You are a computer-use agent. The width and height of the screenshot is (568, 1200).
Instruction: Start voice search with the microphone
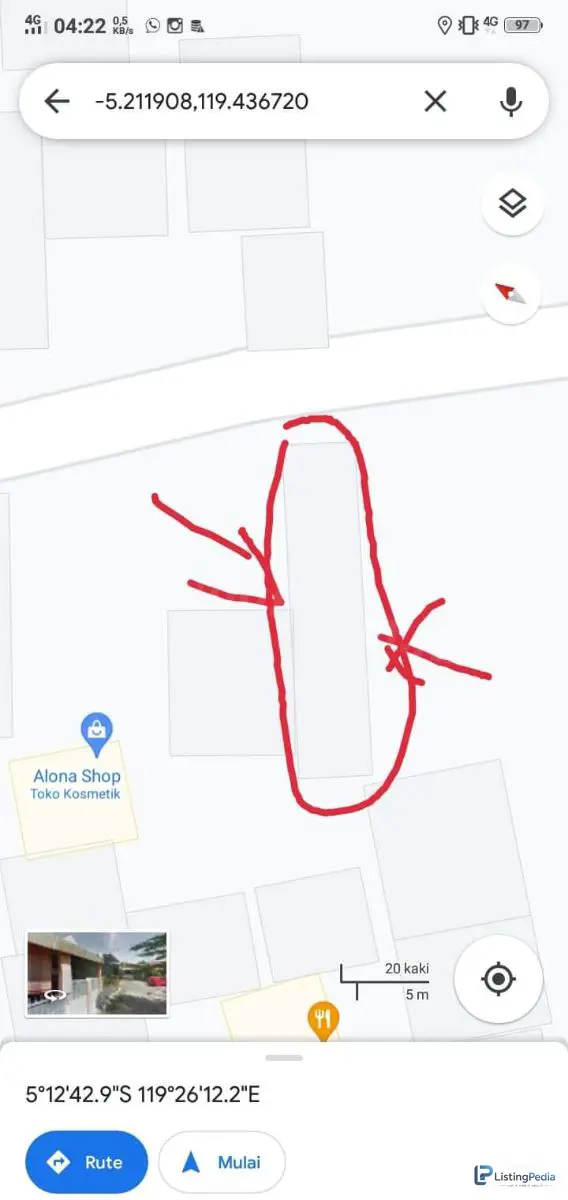click(511, 101)
